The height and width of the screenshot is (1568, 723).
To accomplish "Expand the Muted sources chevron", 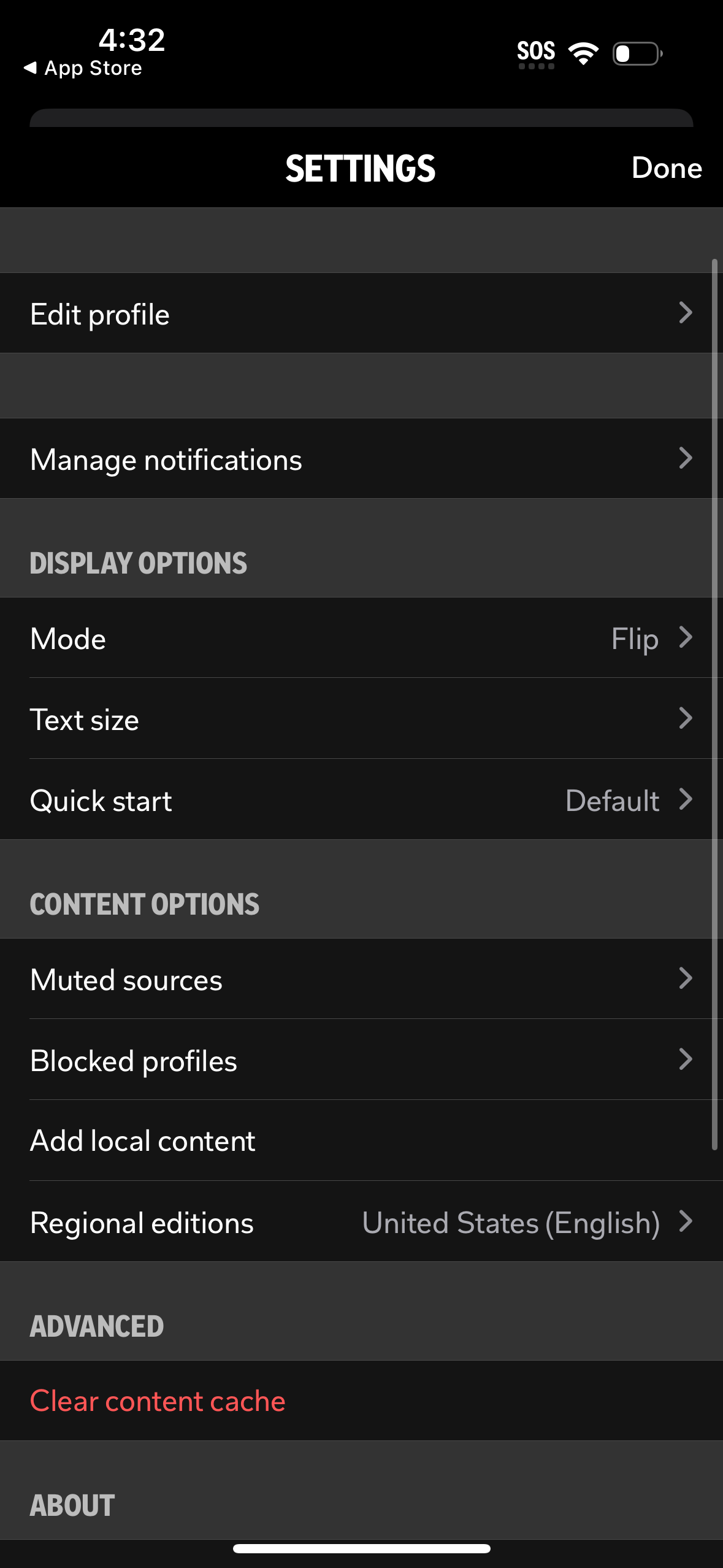I will 686,979.
